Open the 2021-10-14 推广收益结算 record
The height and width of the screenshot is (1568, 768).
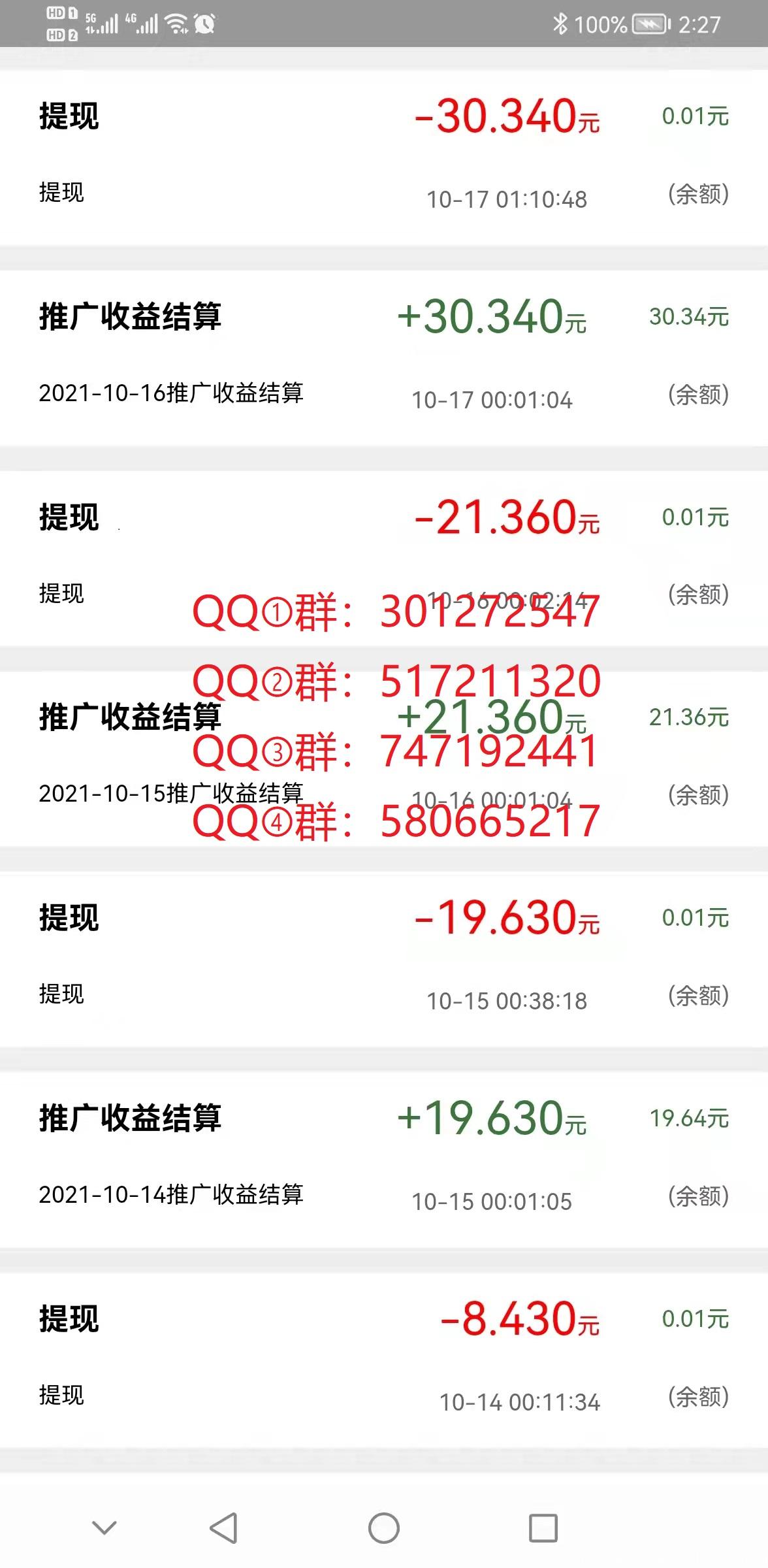(384, 1160)
